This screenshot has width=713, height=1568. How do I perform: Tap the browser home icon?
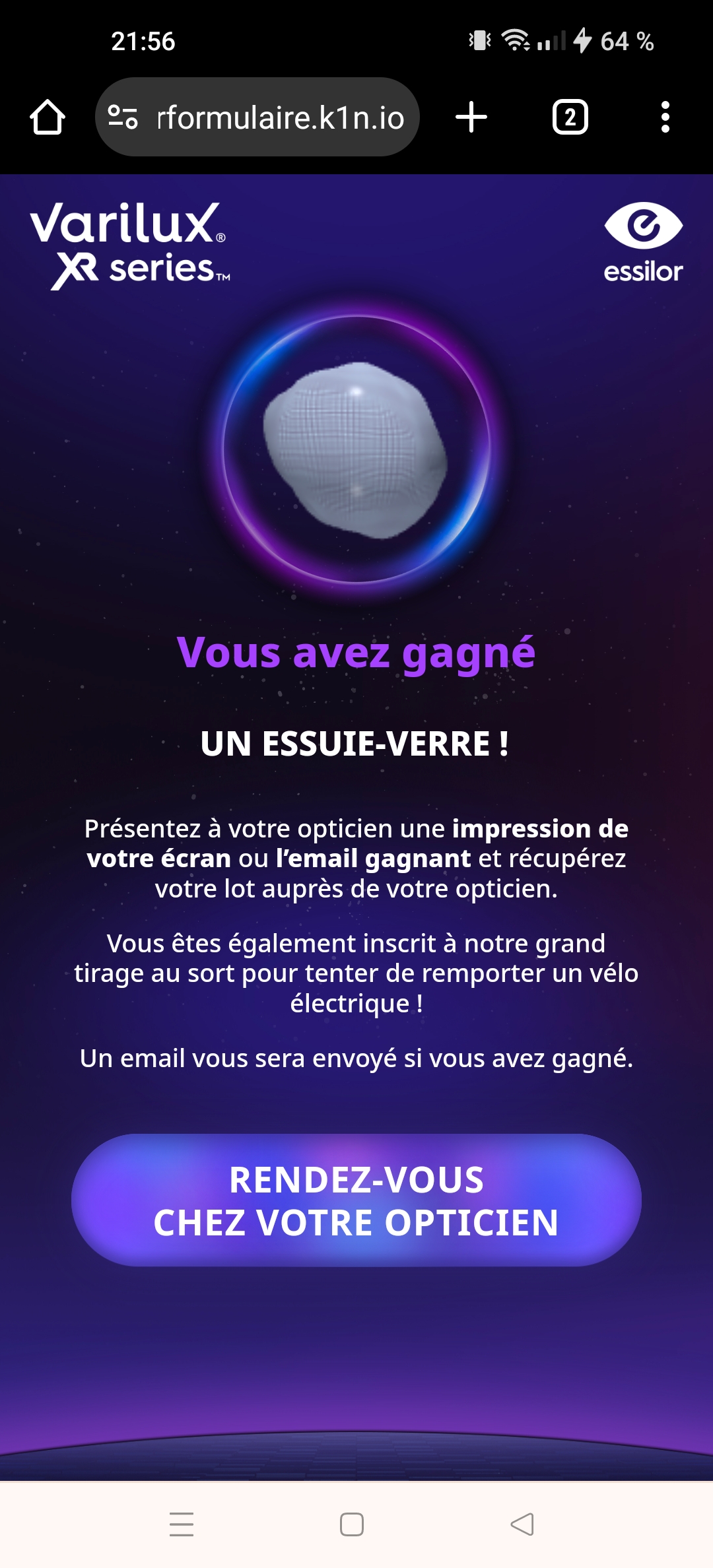pyautogui.click(x=48, y=117)
